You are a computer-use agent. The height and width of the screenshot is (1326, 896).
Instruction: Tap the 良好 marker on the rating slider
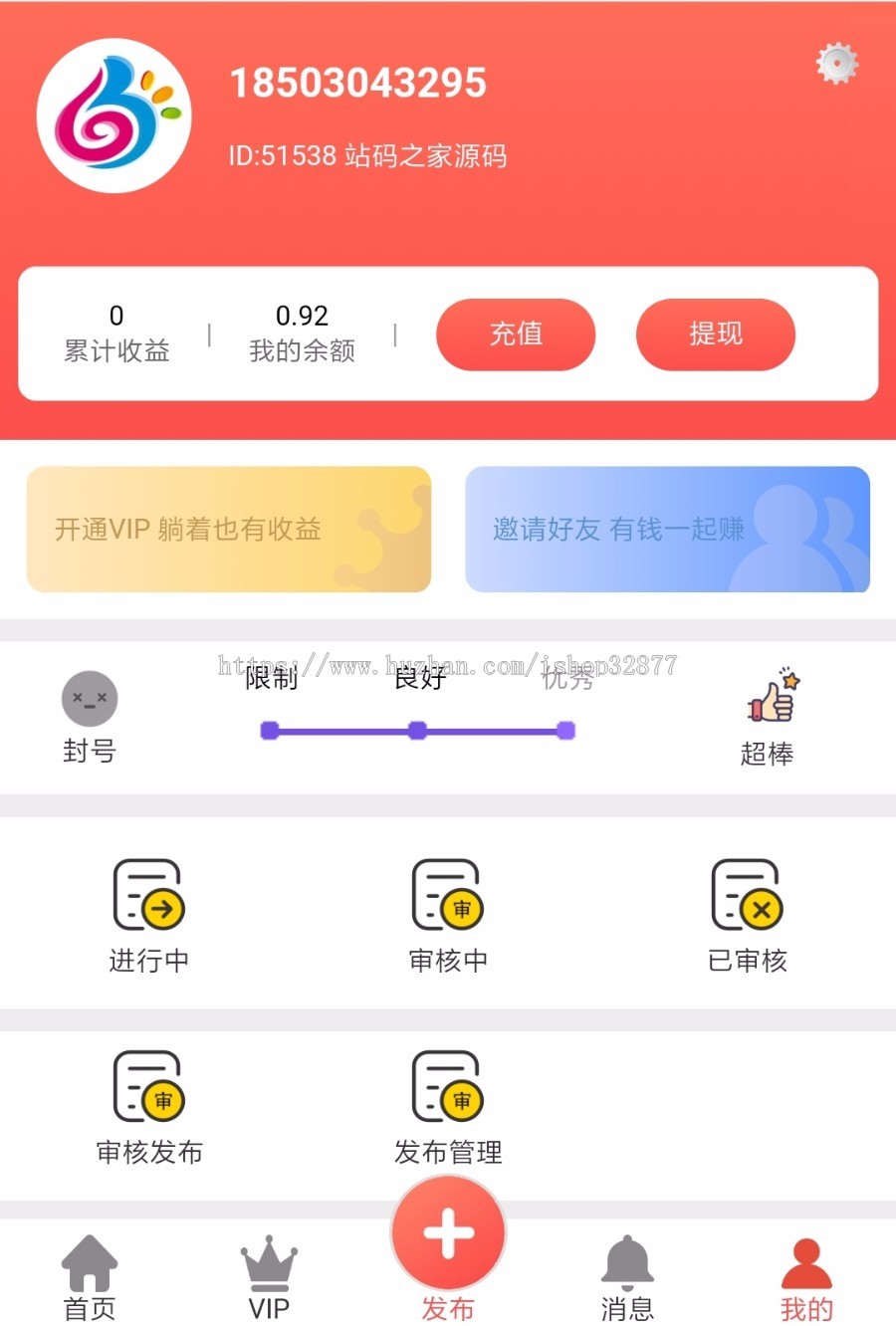point(416,730)
